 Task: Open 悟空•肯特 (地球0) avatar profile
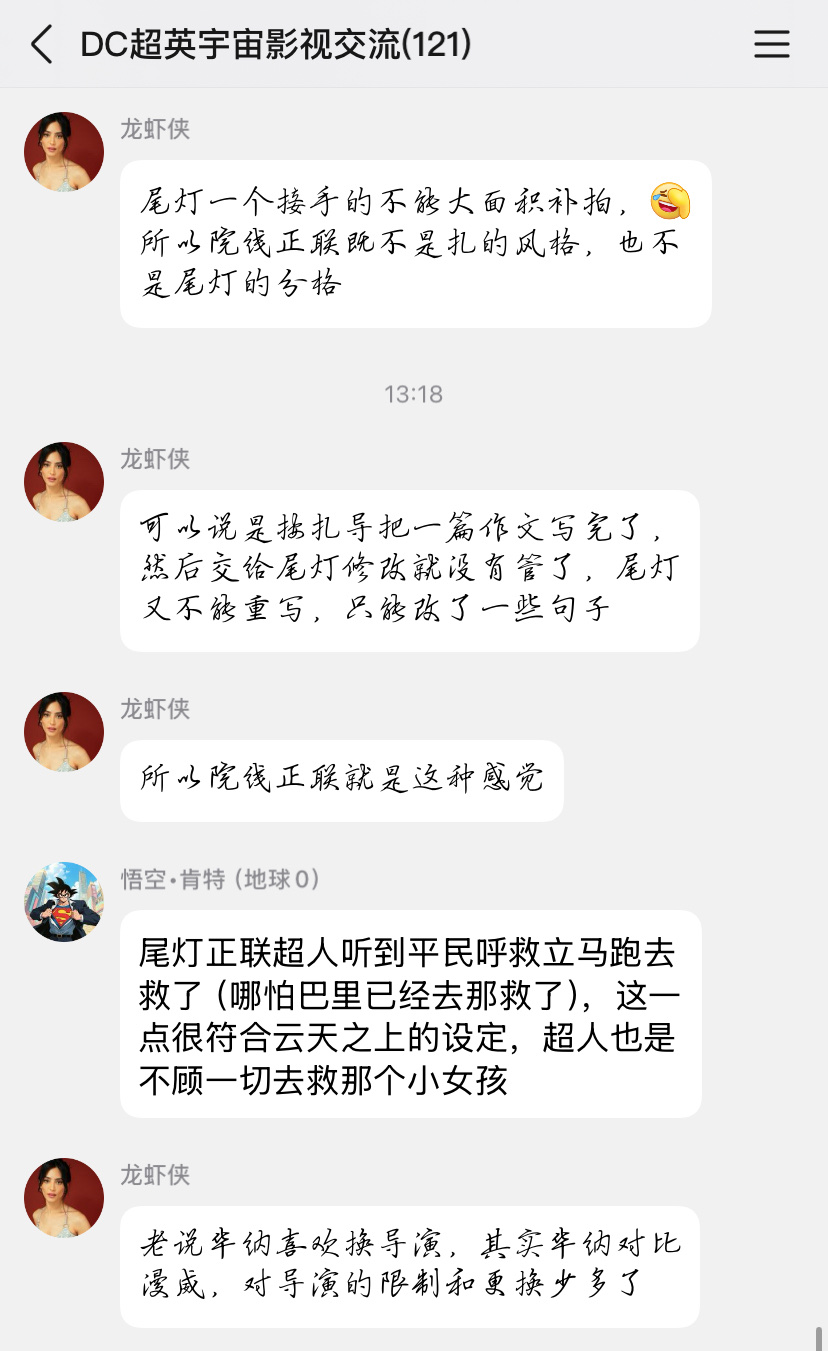64,901
